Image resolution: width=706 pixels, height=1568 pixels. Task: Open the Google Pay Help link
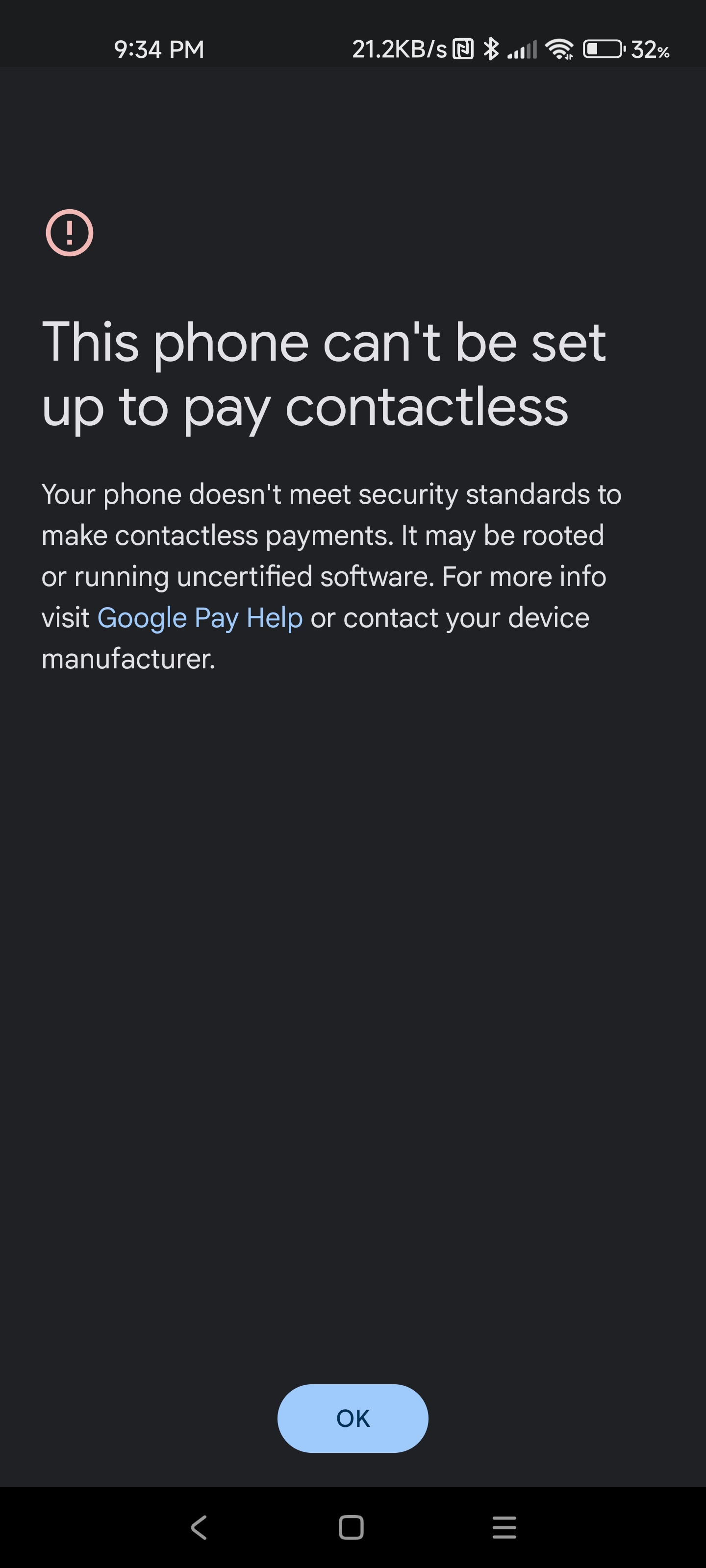[x=200, y=618]
